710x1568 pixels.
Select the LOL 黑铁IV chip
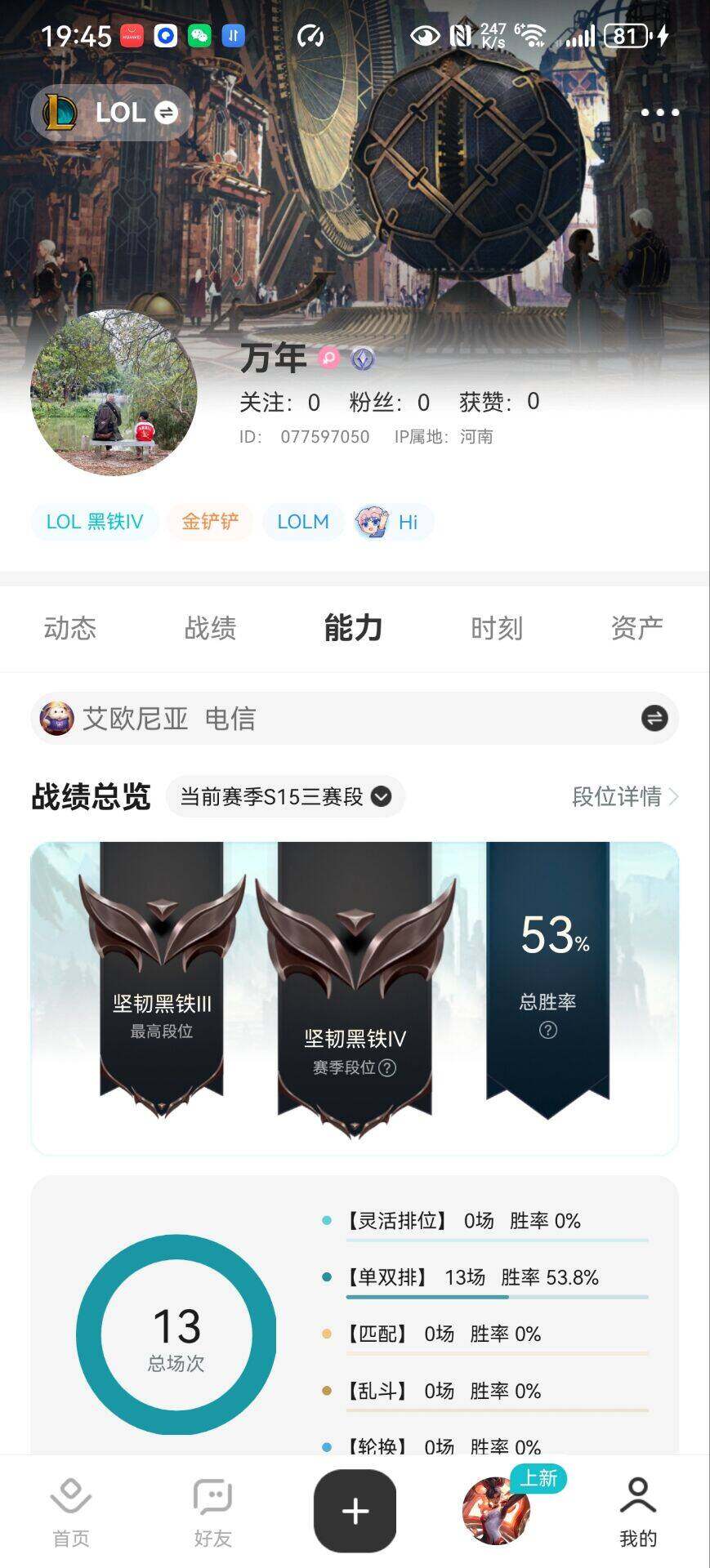pos(94,522)
